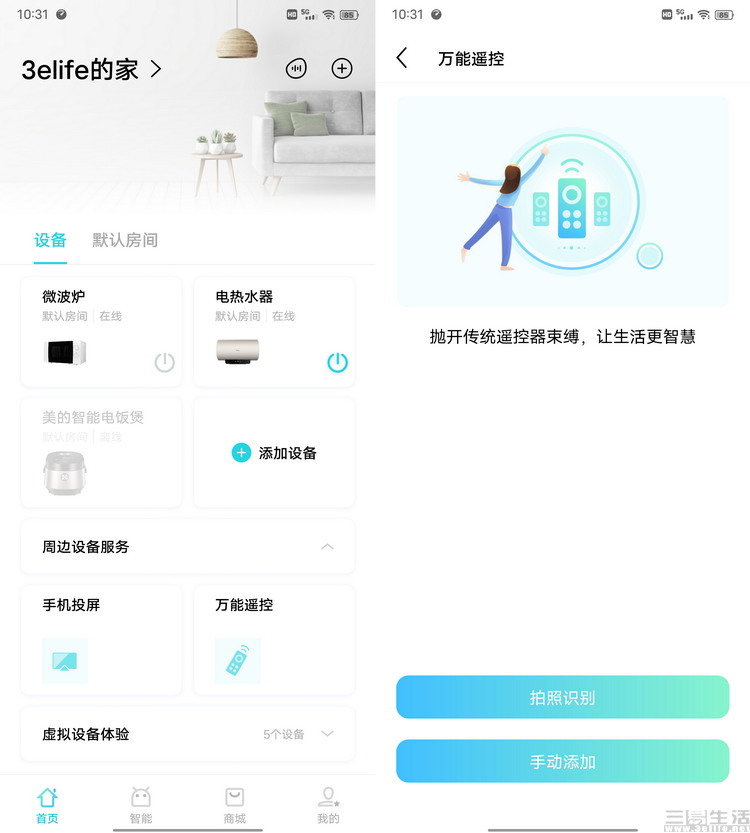Tap 添加设备 to add a device

[x=274, y=453]
